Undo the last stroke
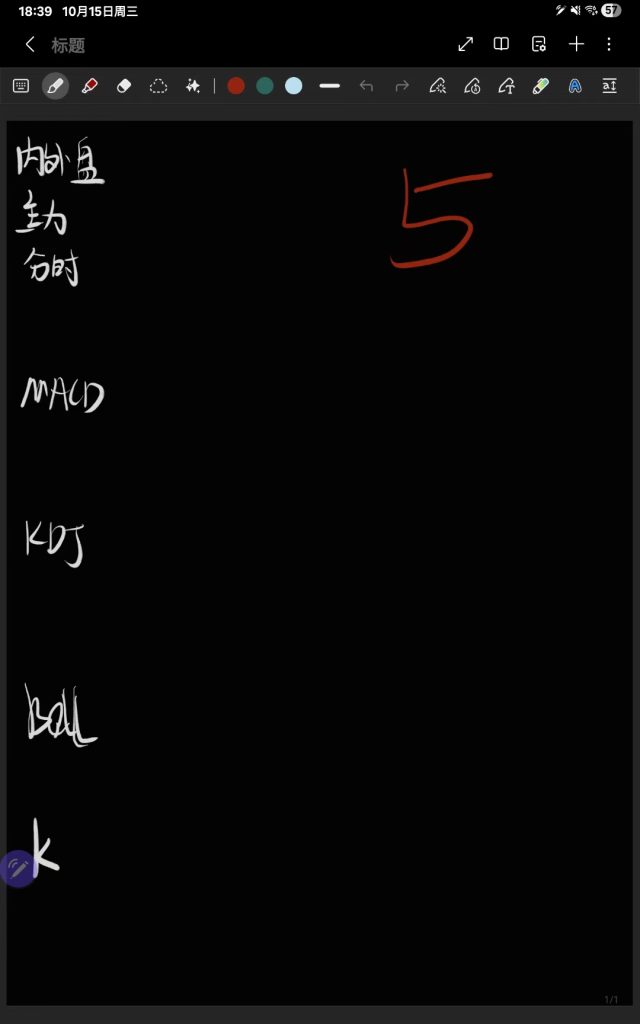Viewport: 640px width, 1024px height. click(366, 86)
